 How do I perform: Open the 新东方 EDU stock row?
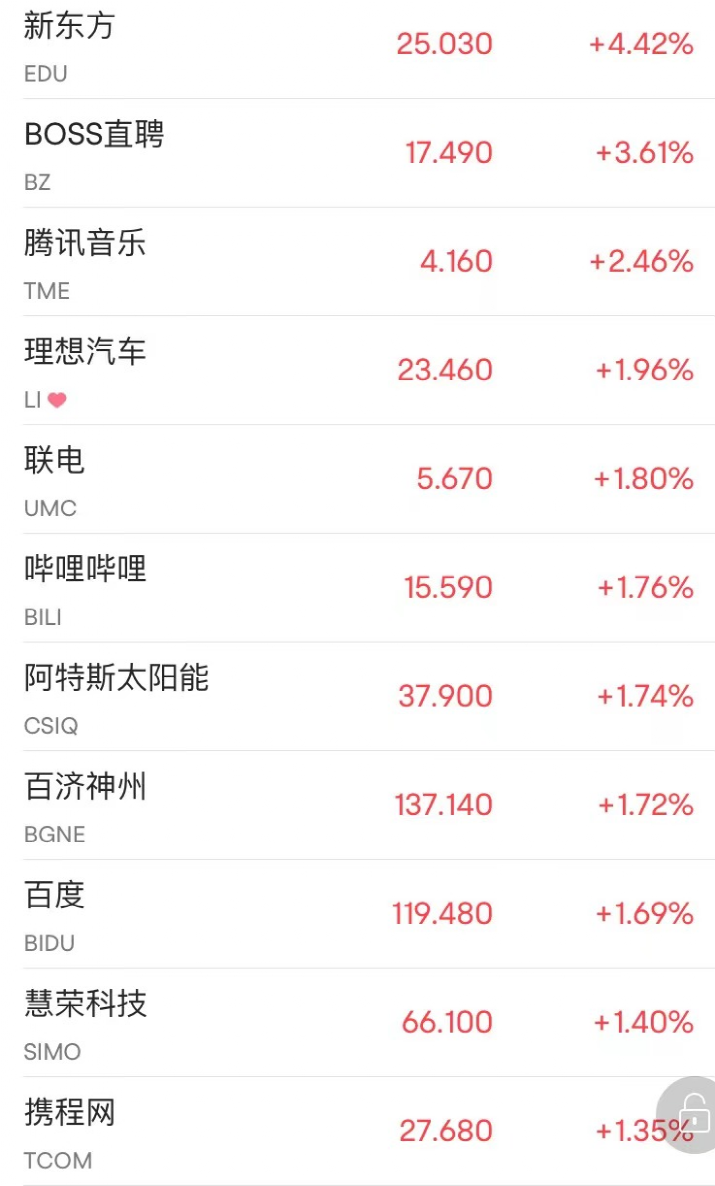point(357,49)
